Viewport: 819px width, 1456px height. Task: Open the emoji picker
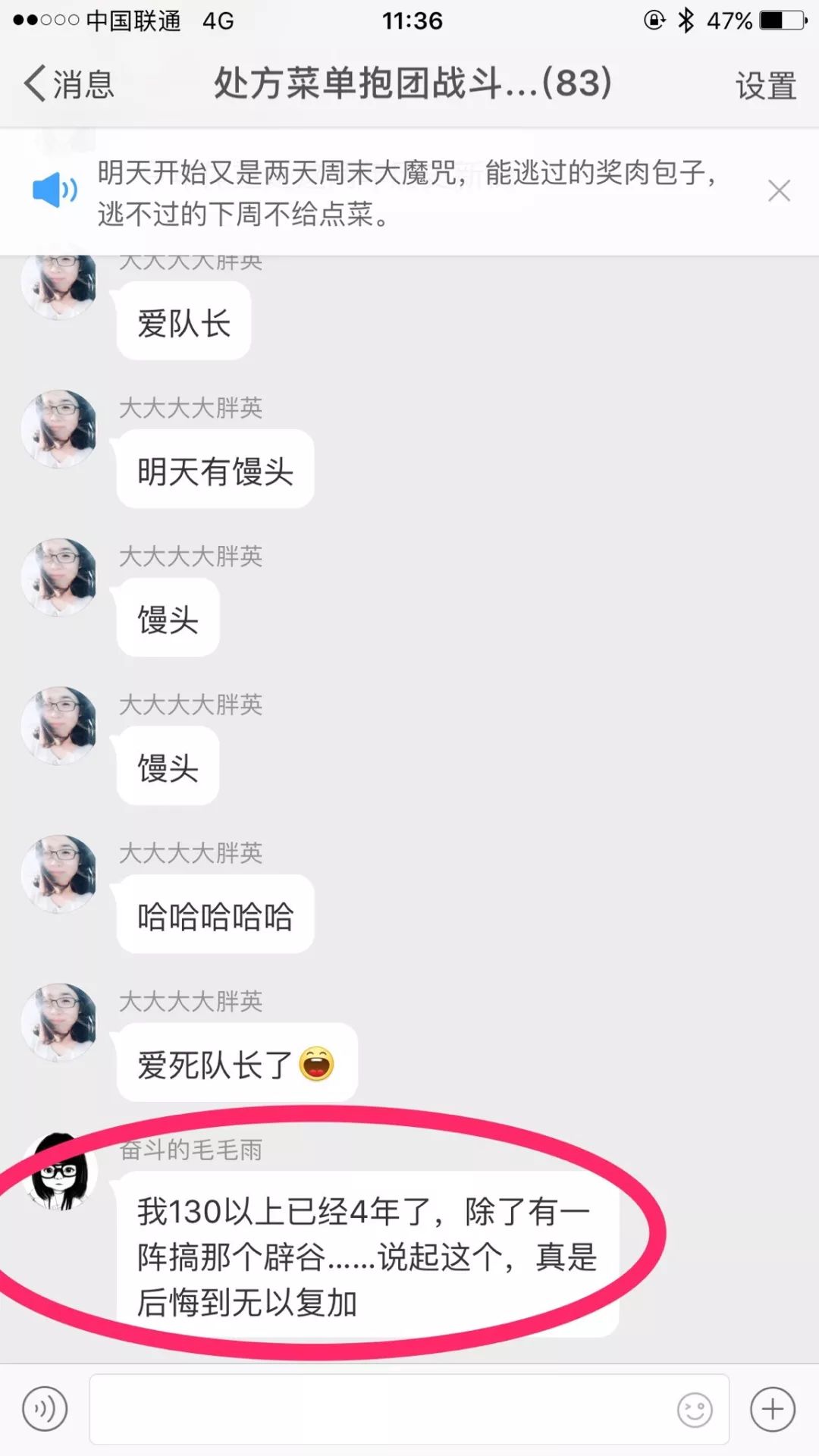695,1410
